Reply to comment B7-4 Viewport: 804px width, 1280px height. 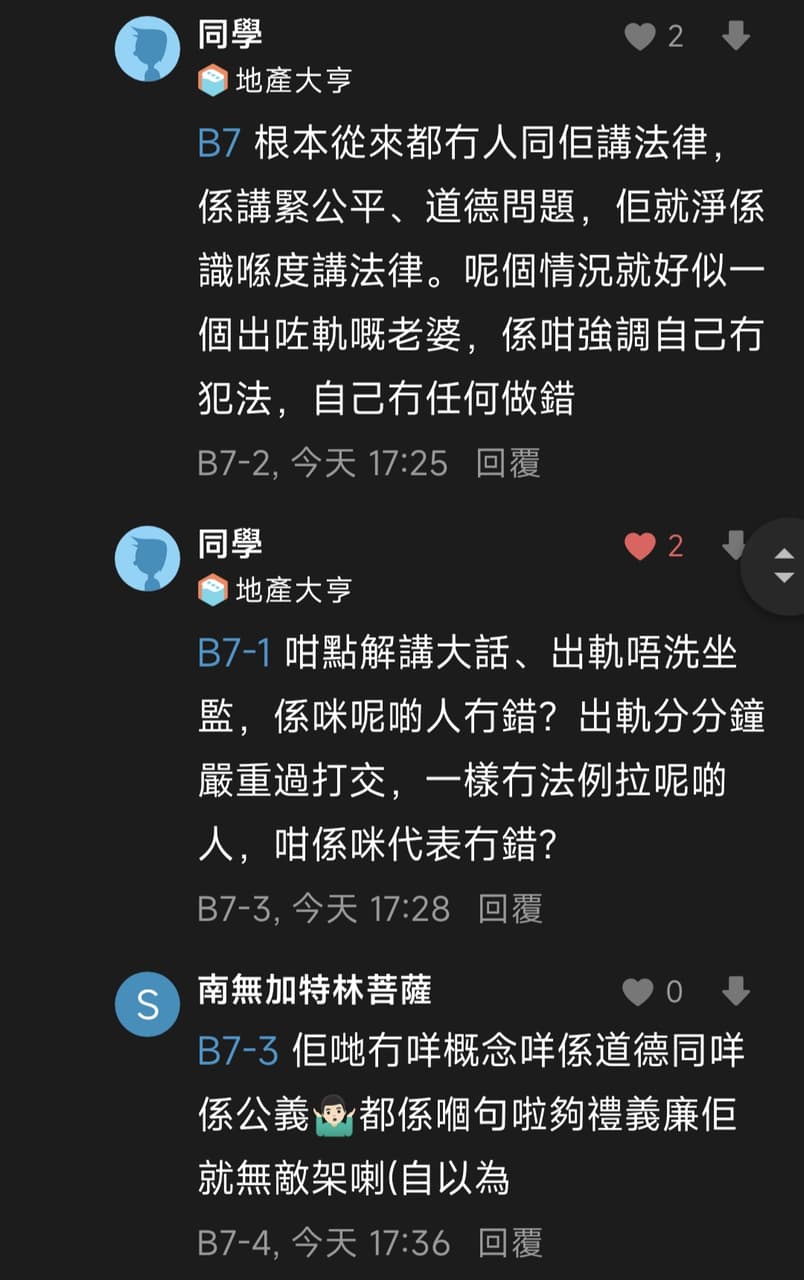point(510,1242)
